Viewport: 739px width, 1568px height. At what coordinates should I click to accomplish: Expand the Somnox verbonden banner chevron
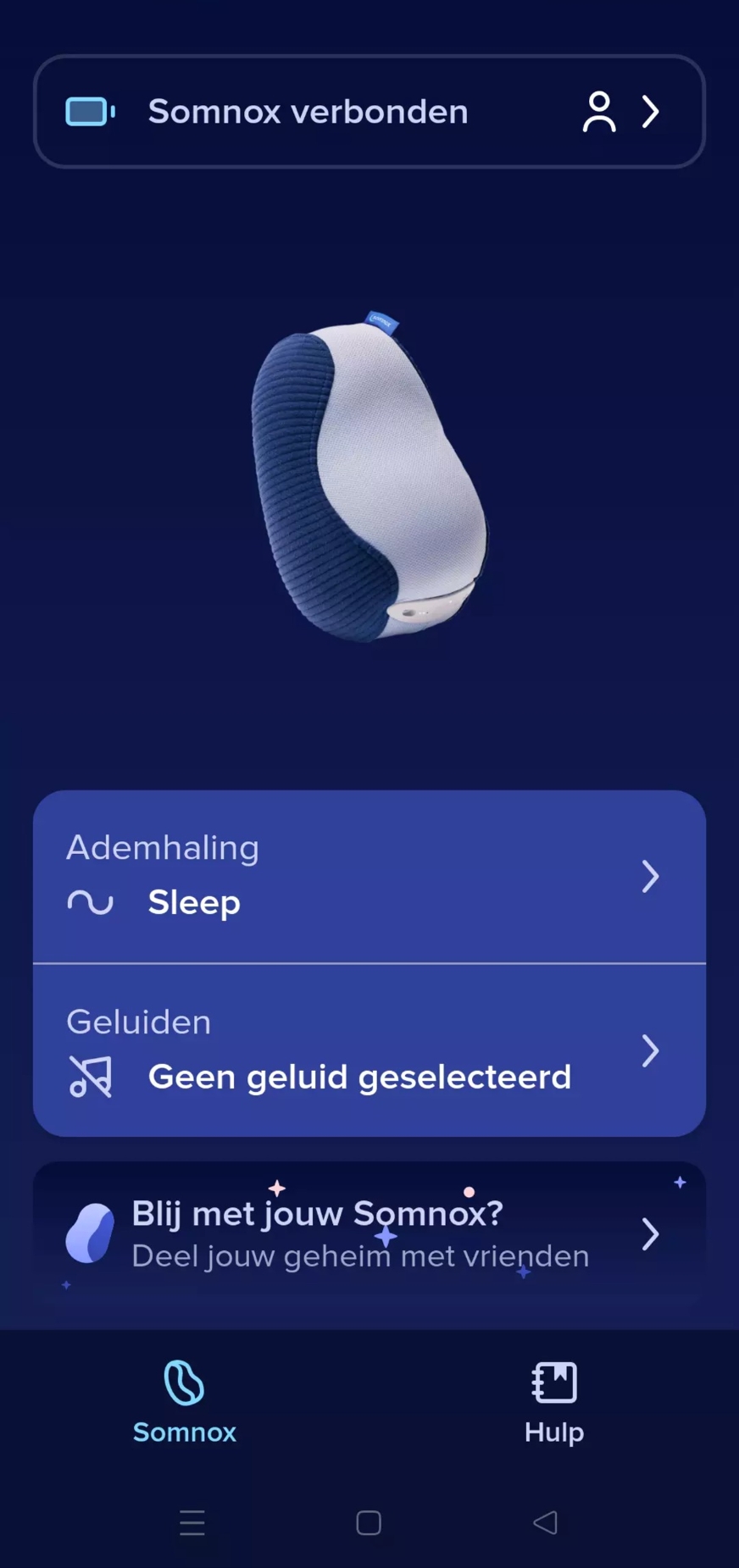650,111
